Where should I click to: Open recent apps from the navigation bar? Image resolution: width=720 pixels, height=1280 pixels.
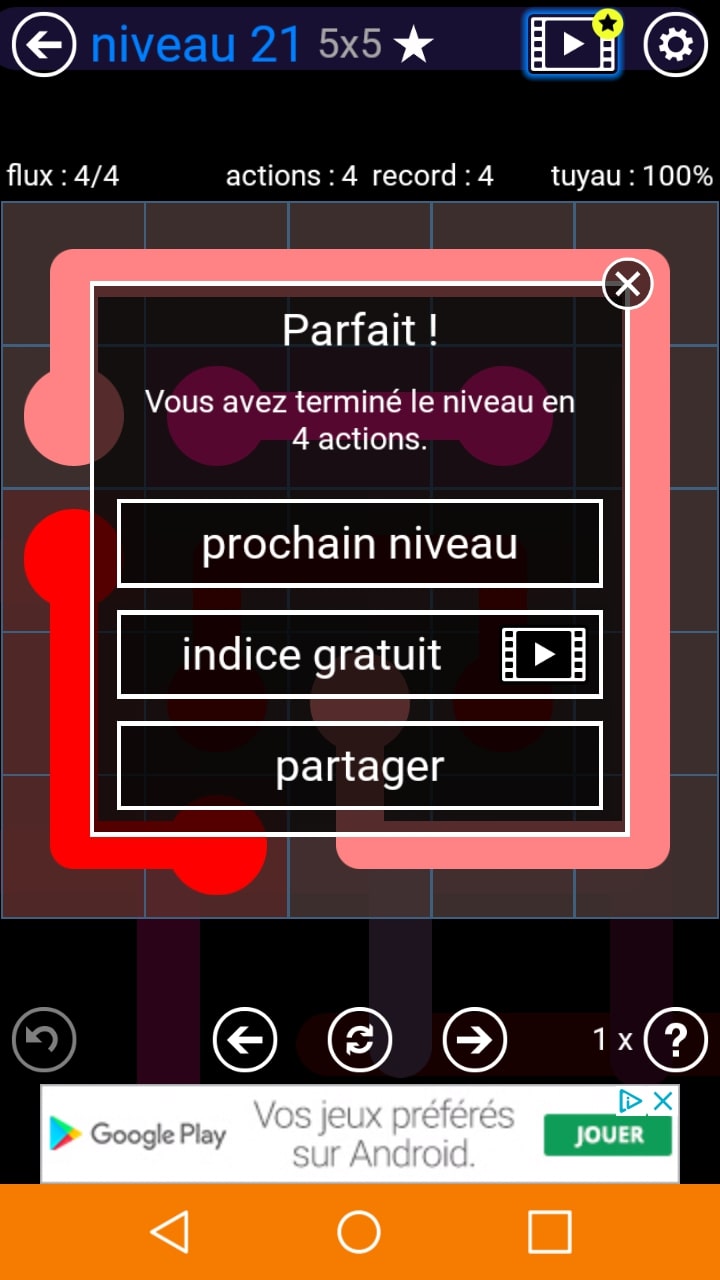(x=549, y=1232)
